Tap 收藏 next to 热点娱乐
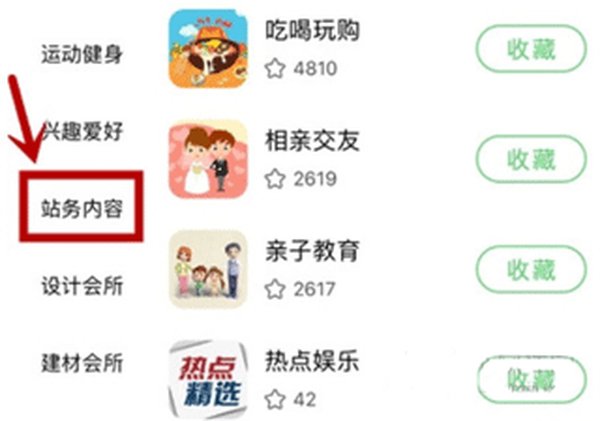600x421 pixels. click(x=531, y=379)
